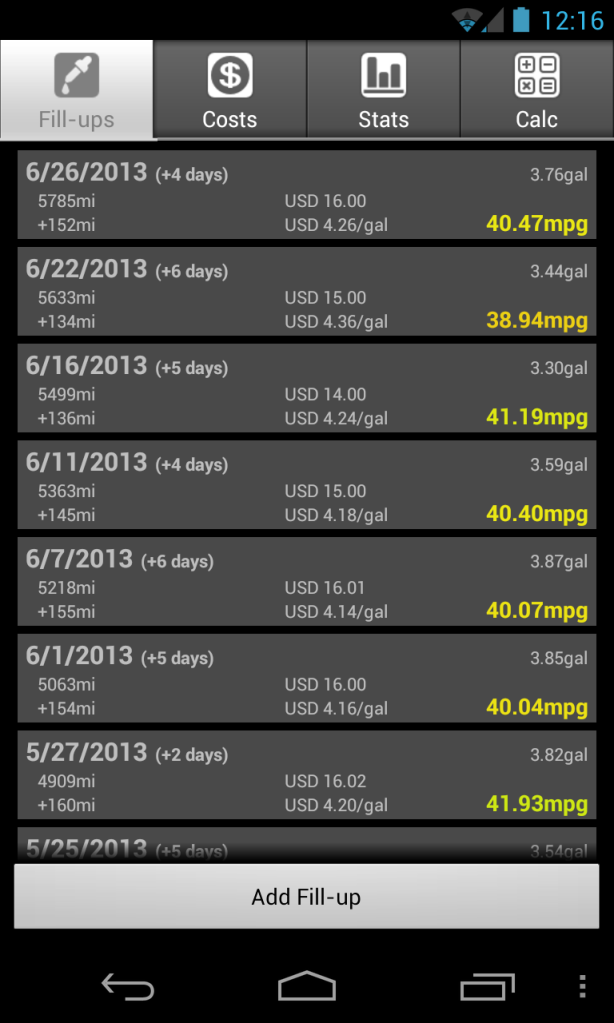Select the 6/22/2013 fill-up record

point(307,293)
